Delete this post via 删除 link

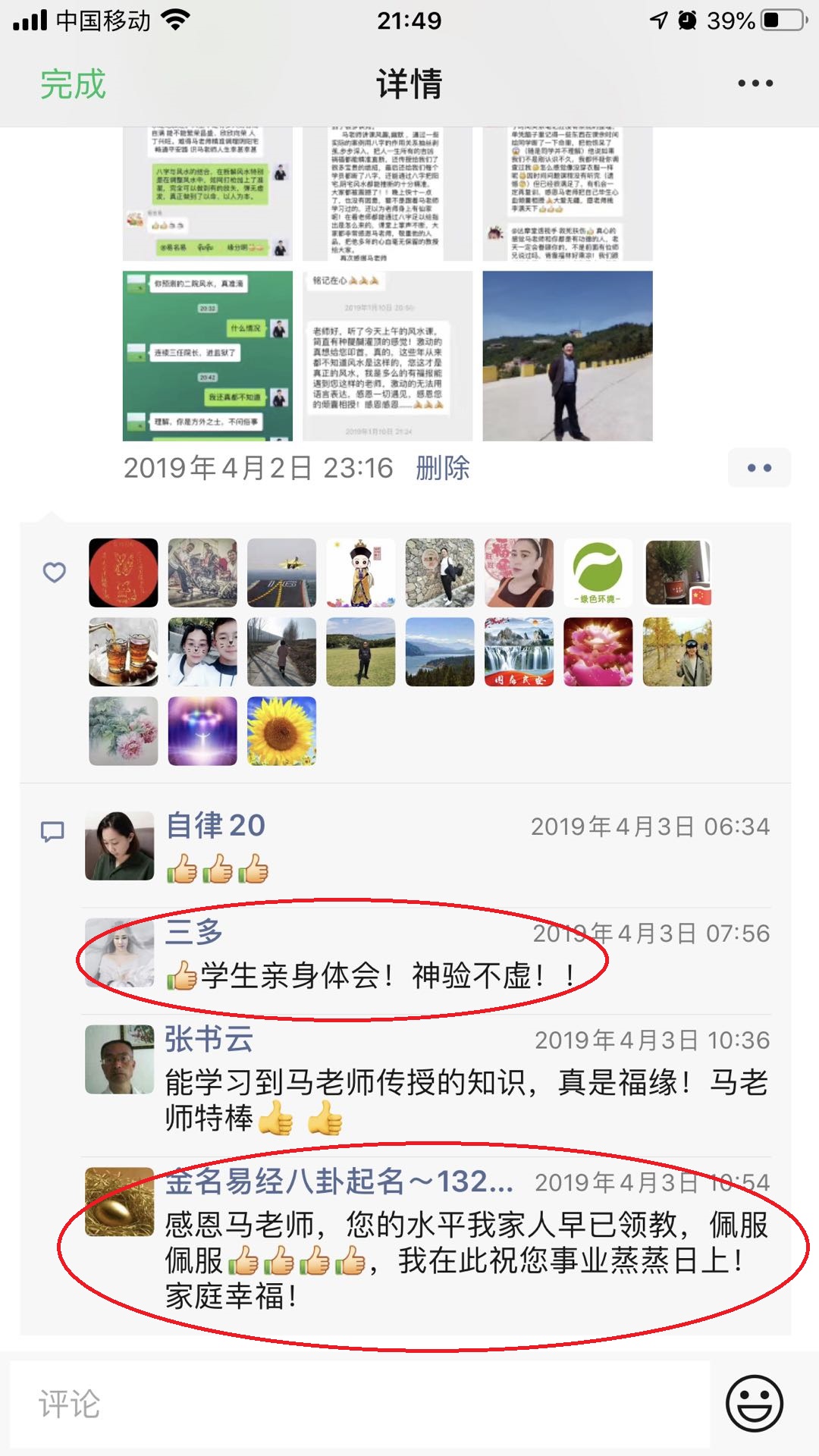point(442,468)
